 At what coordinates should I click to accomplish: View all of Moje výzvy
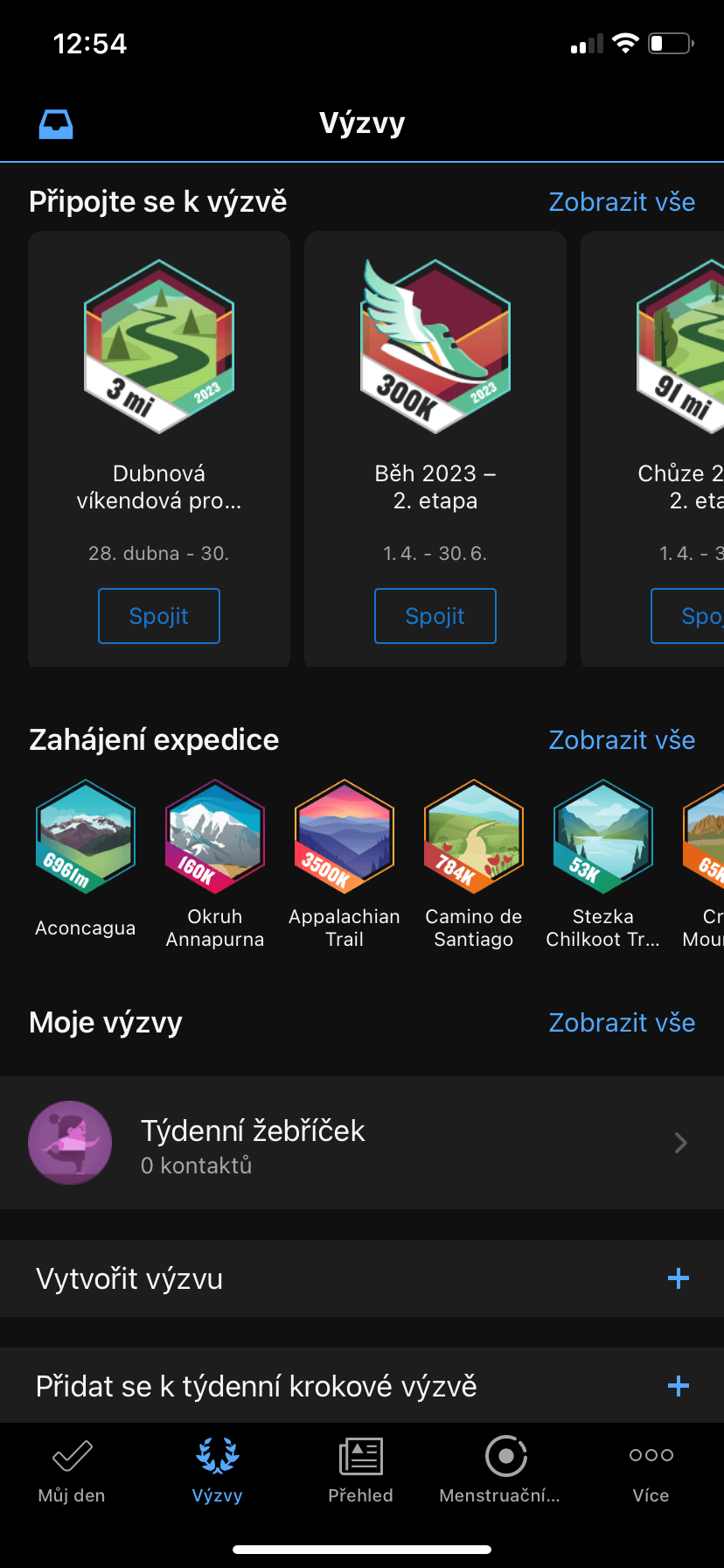(622, 1023)
